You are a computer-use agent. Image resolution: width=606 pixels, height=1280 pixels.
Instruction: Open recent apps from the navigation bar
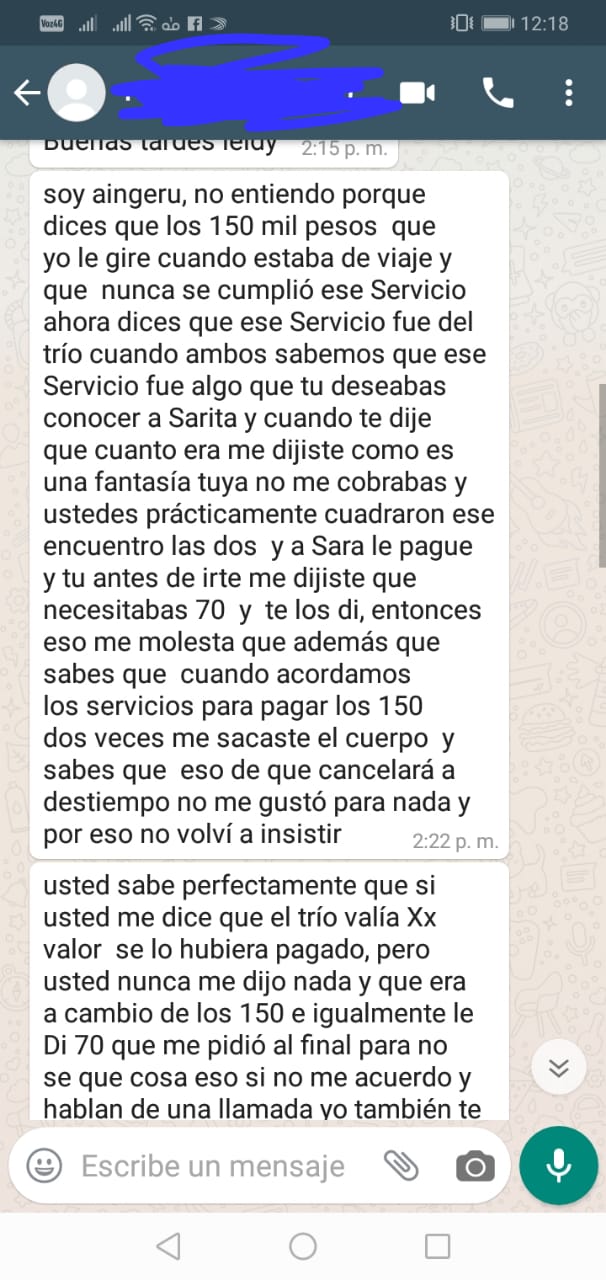click(437, 1246)
